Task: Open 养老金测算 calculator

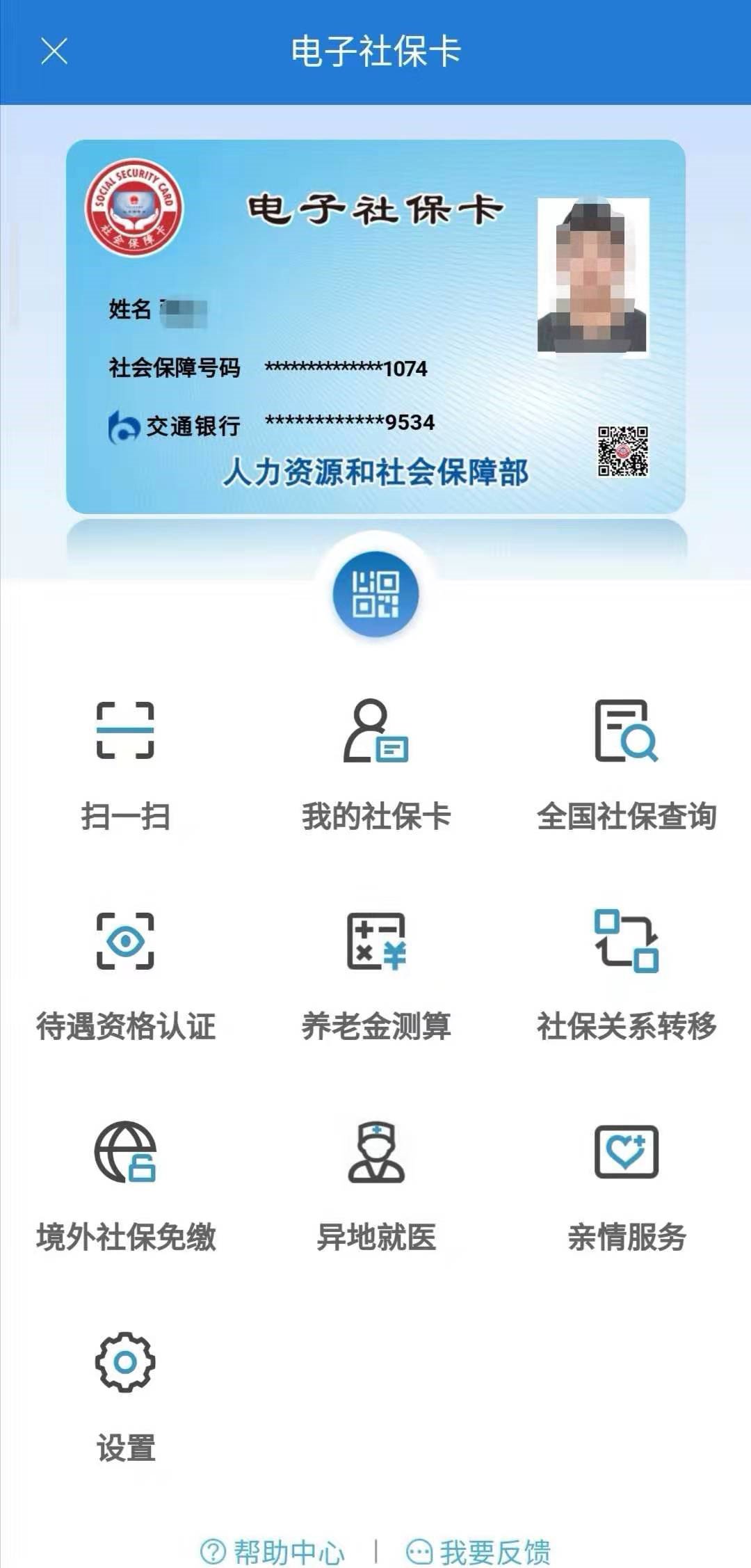Action: pyautogui.click(x=375, y=974)
